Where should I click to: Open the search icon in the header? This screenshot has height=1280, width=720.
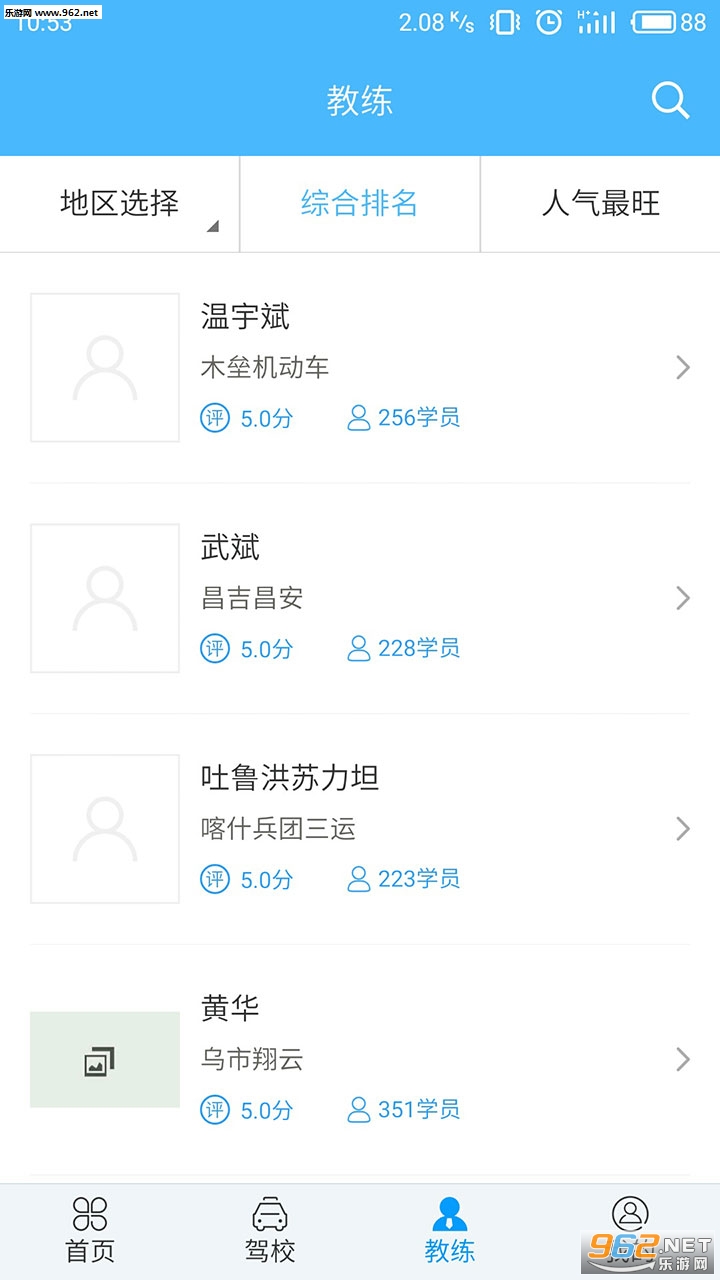coord(669,100)
